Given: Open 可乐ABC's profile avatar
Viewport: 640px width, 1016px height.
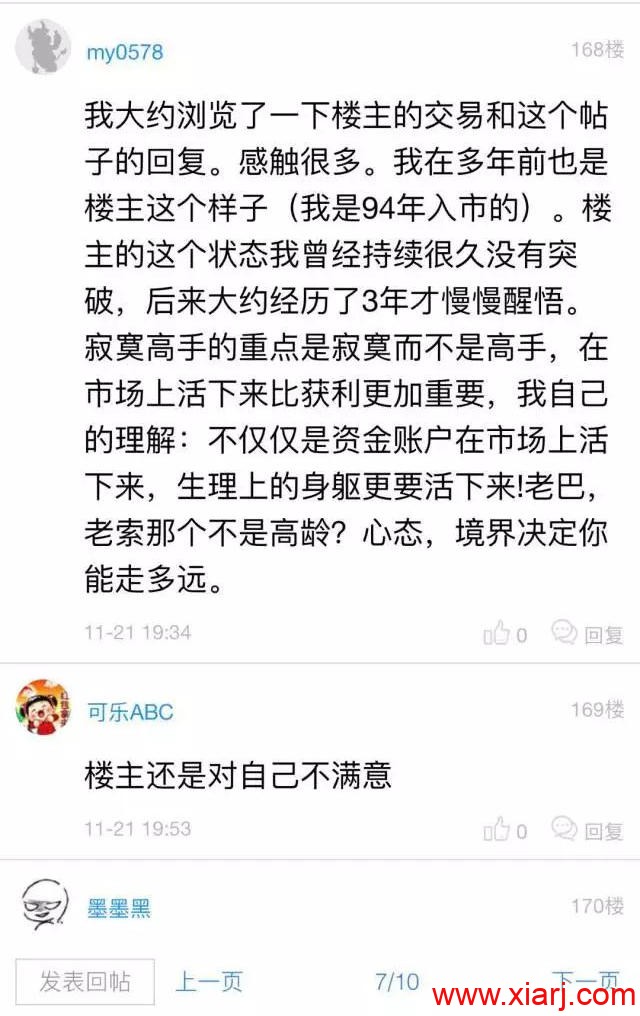Looking at the screenshot, I should pos(43,708).
